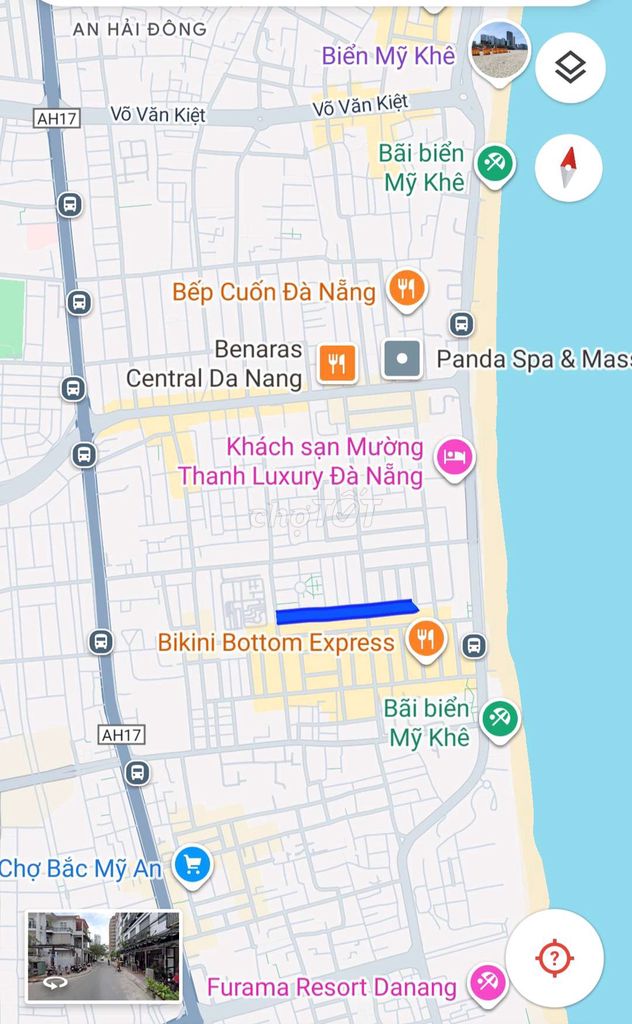Screen dimensions: 632x1024
Task: Open Furama Resort Danang marker
Action: [488, 984]
